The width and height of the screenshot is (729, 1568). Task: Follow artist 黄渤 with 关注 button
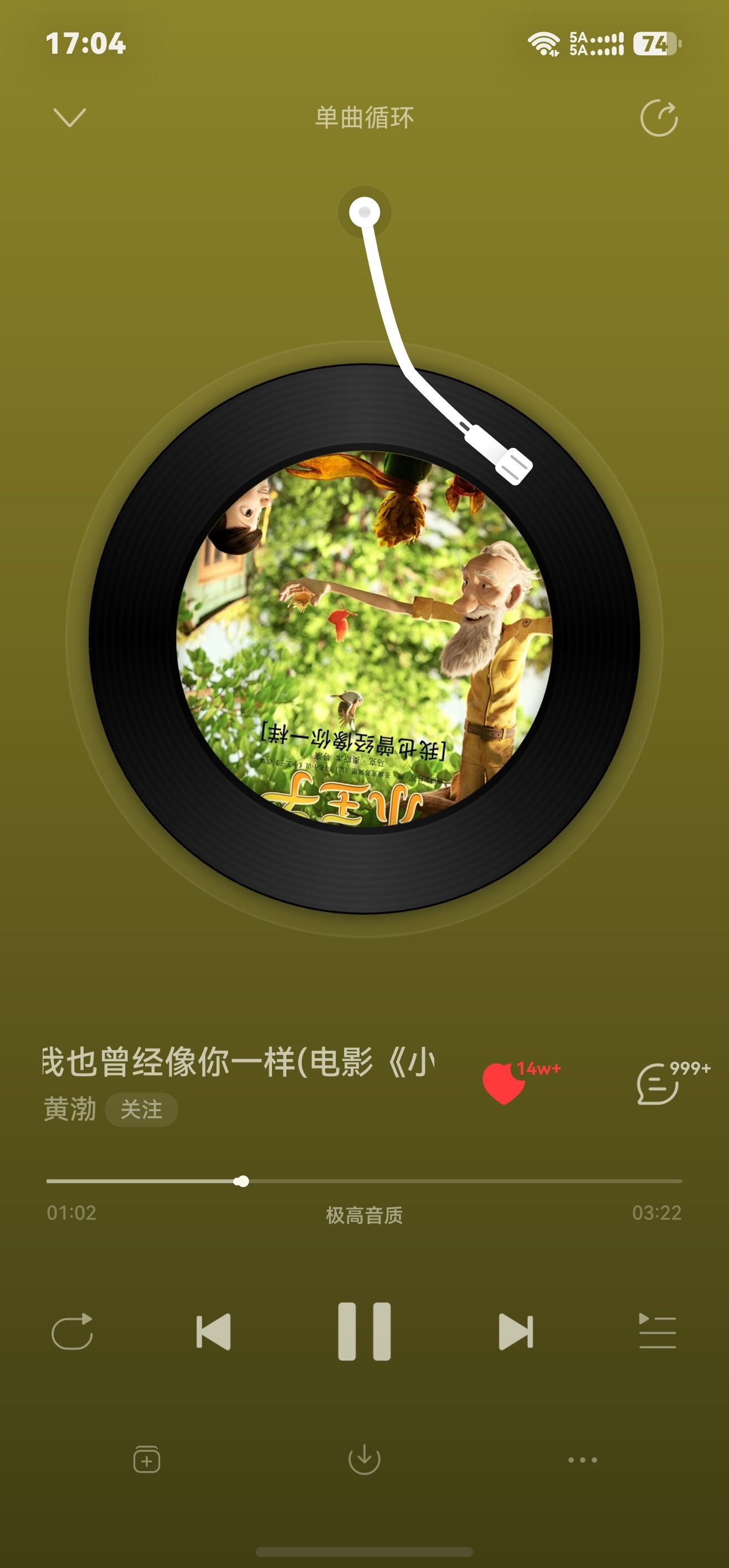(x=141, y=1110)
